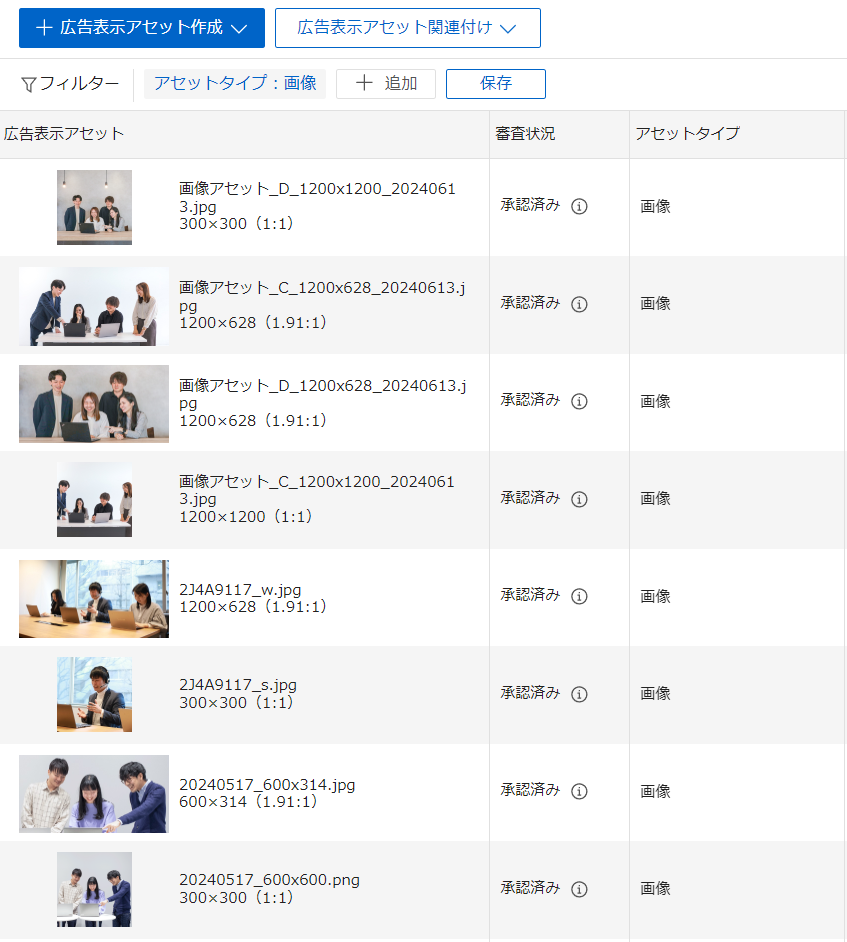Image resolution: width=847 pixels, height=942 pixels.
Task: Show review info for 画像アセット_C_1200x628 row
Action: coord(579,304)
